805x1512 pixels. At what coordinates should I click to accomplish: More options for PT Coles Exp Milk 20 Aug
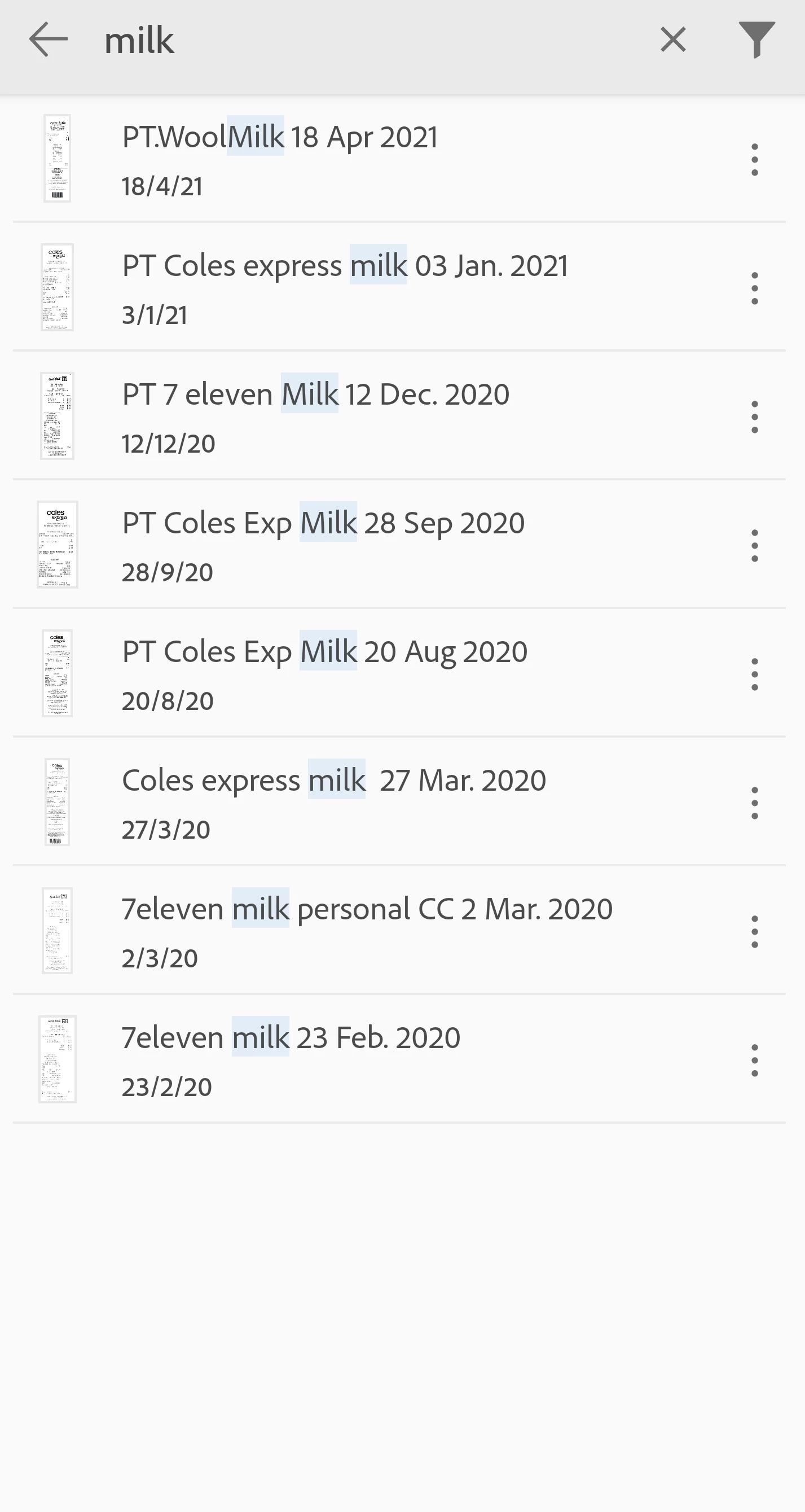click(755, 674)
